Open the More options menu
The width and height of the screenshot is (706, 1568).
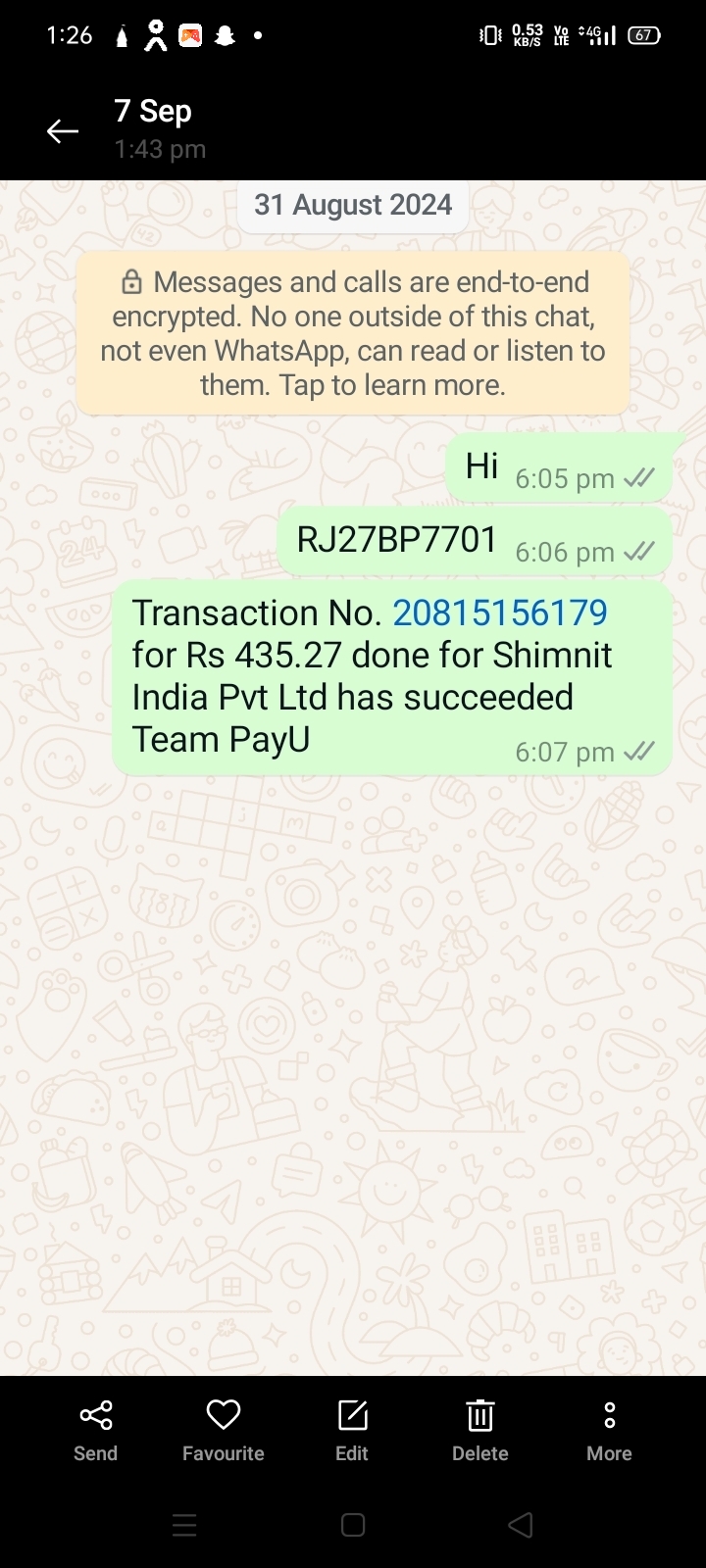[x=609, y=1429]
